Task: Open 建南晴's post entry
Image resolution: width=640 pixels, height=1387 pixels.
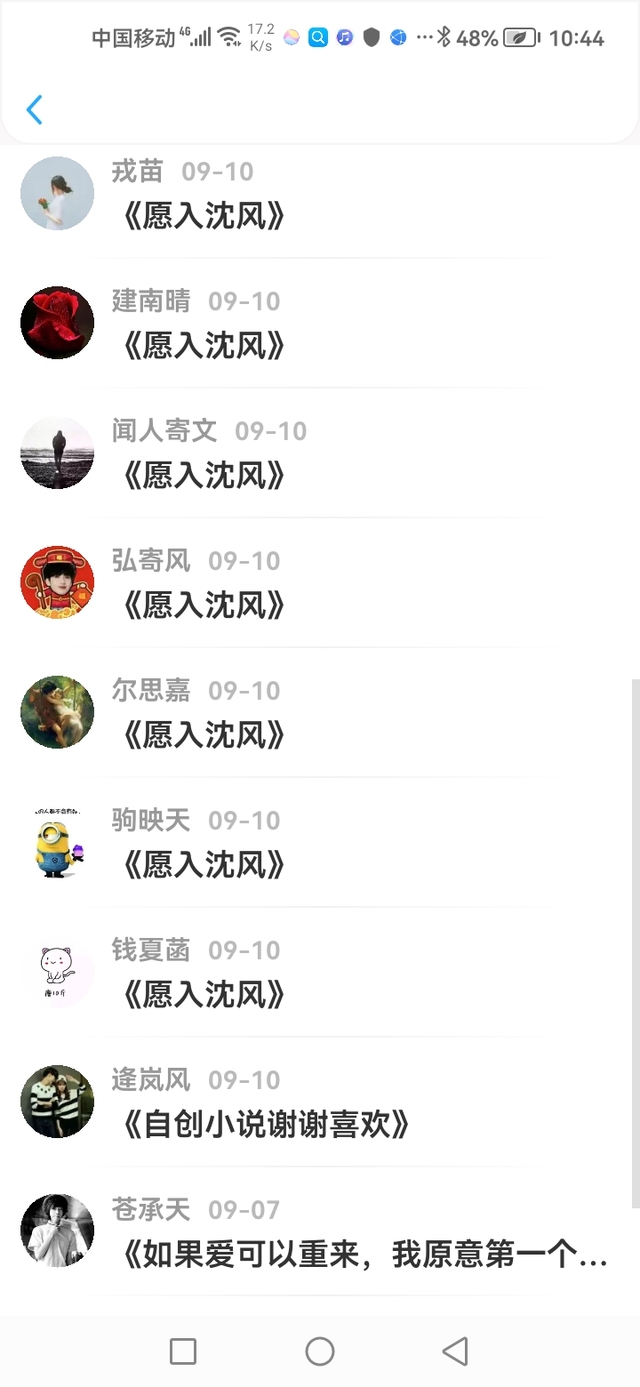Action: coord(204,345)
